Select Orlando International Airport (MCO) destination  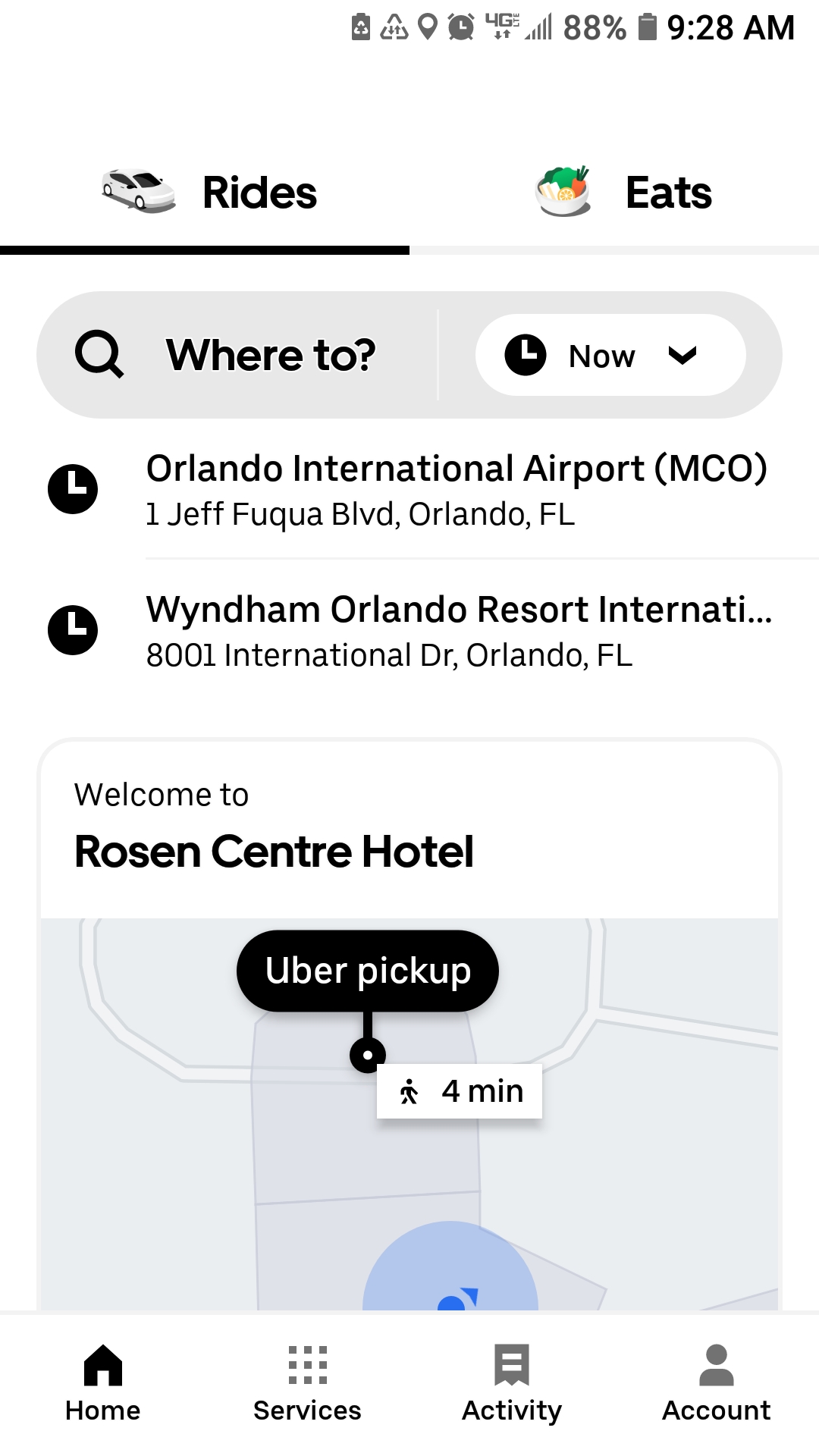pos(455,489)
